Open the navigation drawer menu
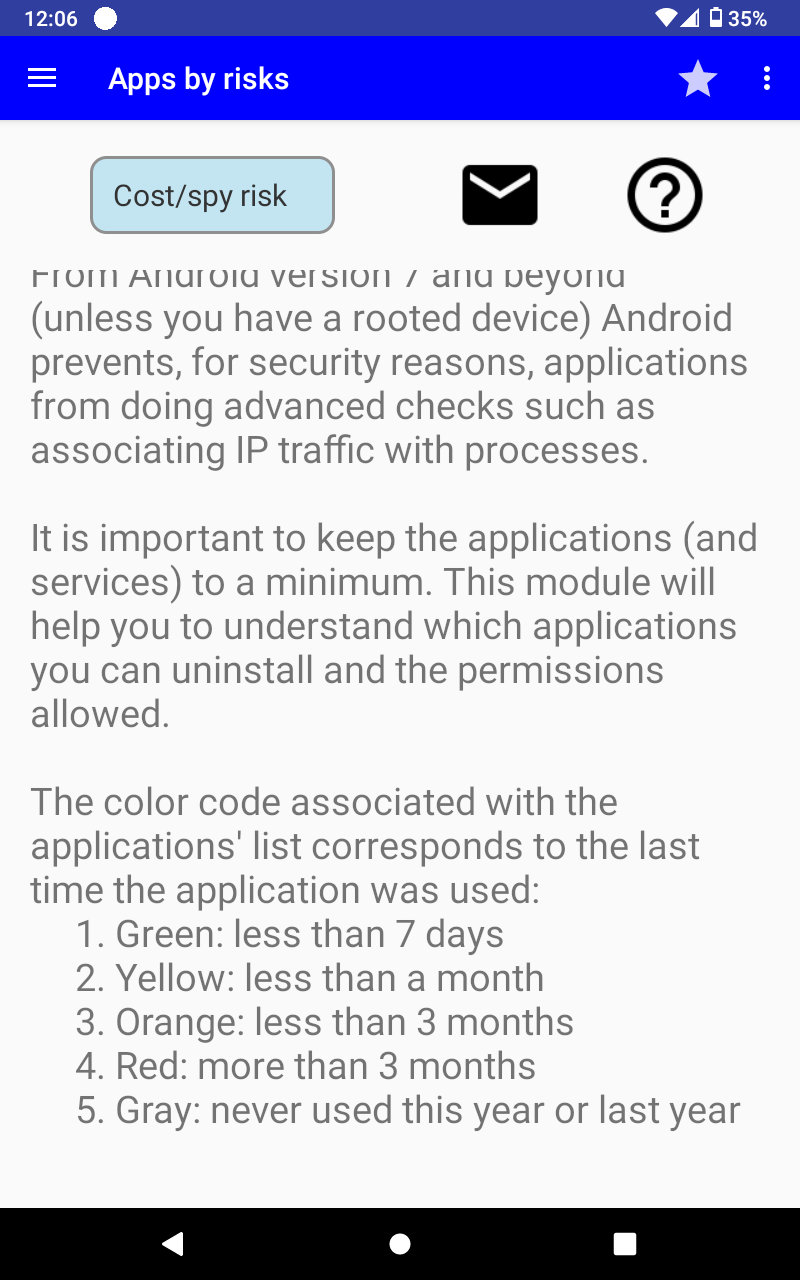The width and height of the screenshot is (800, 1280). coord(42,79)
